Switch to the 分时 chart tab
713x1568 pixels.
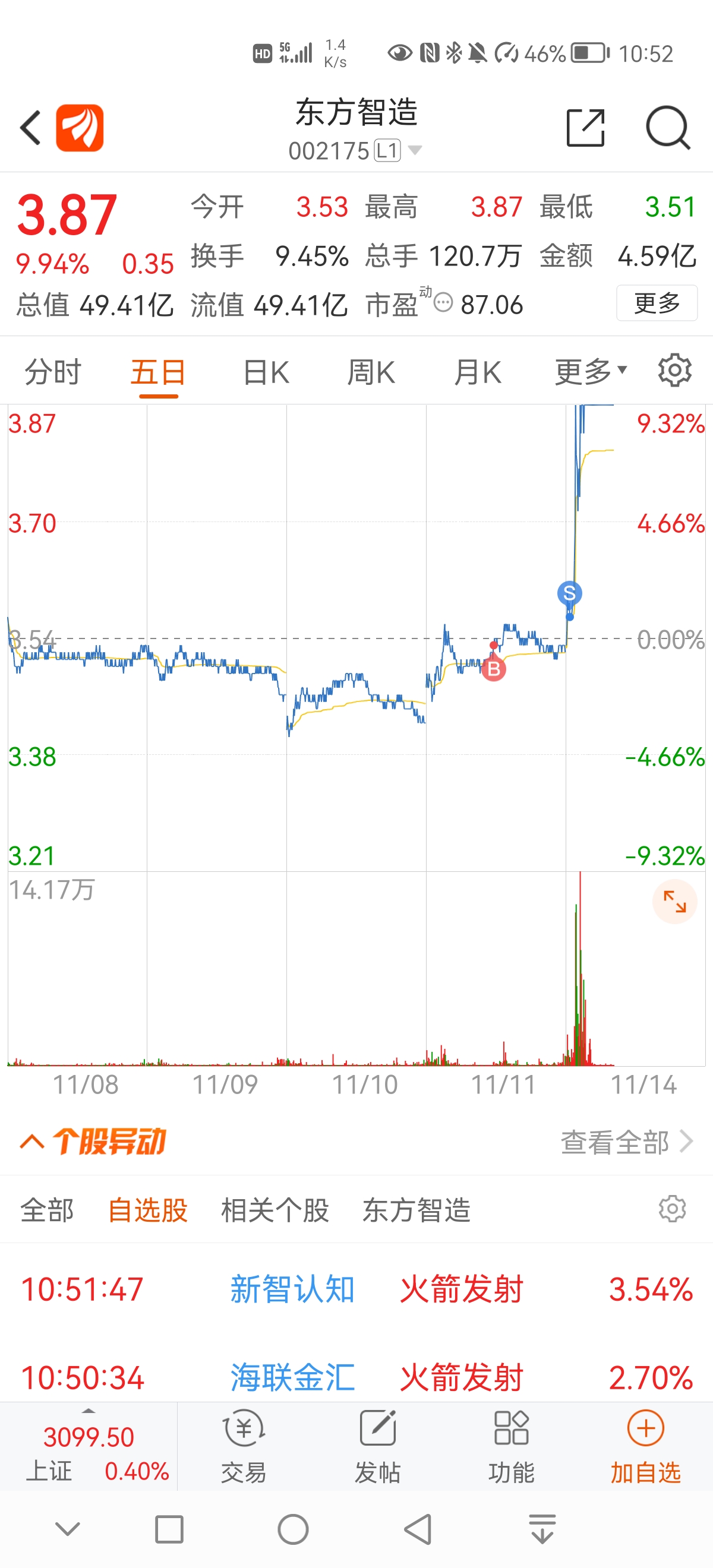point(52,372)
